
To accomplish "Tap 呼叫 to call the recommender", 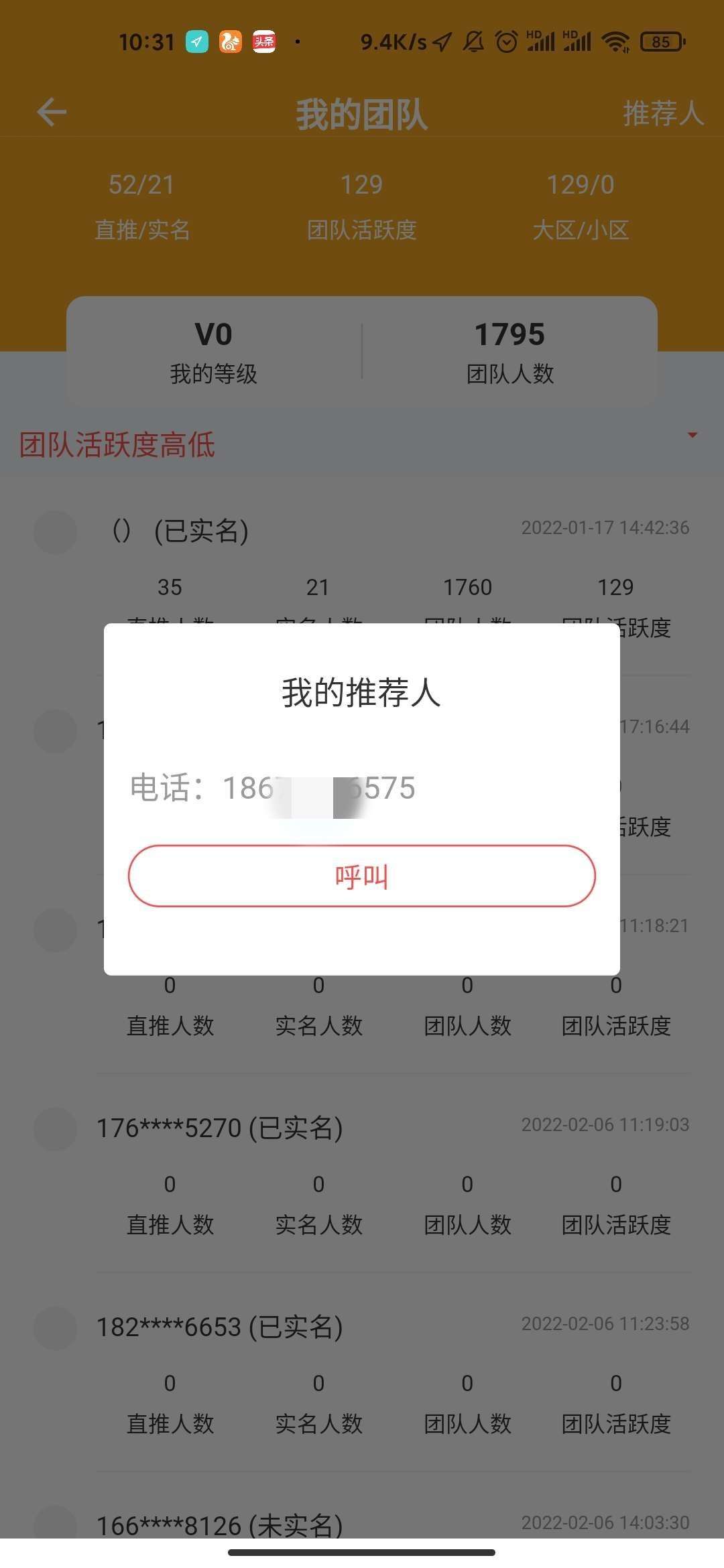I will (x=361, y=876).
